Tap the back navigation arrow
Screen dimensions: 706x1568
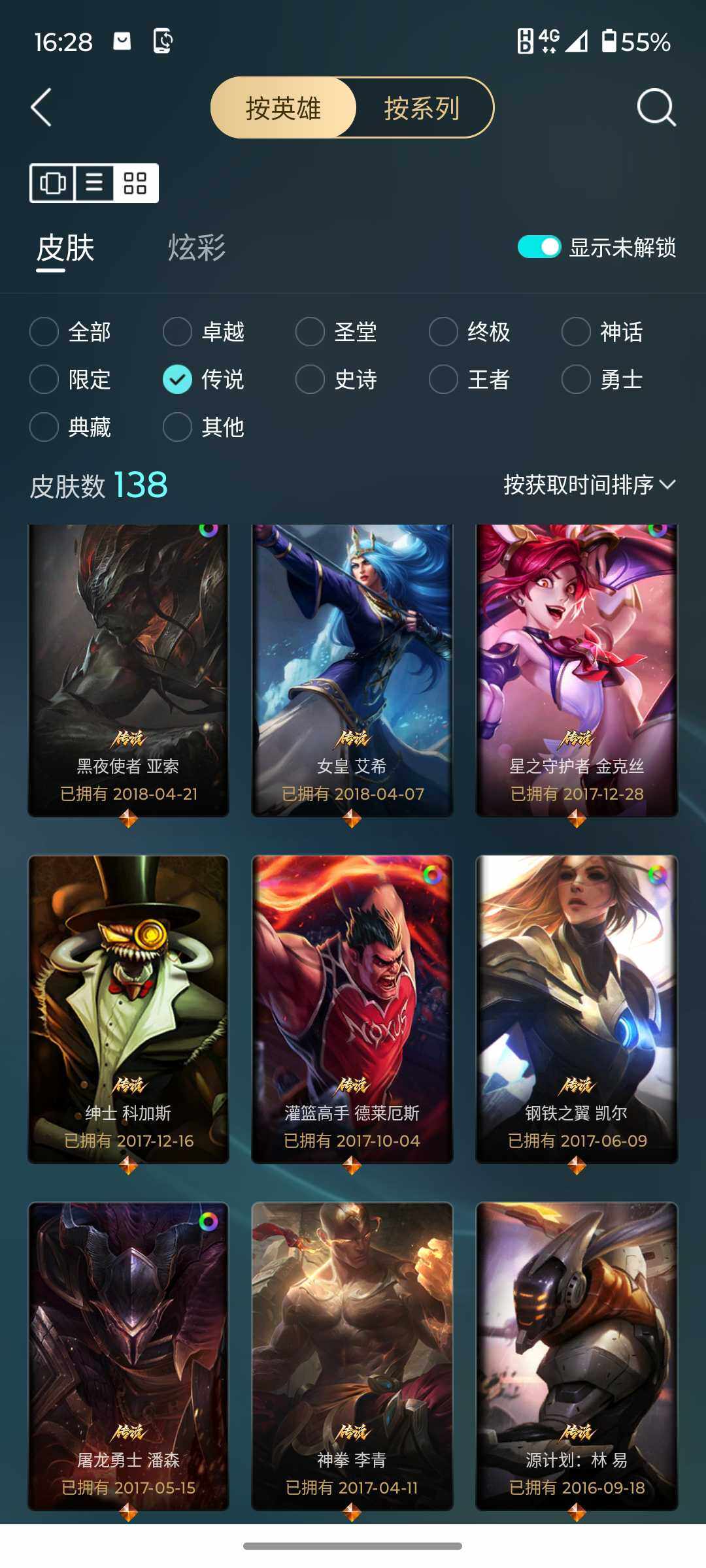42,108
